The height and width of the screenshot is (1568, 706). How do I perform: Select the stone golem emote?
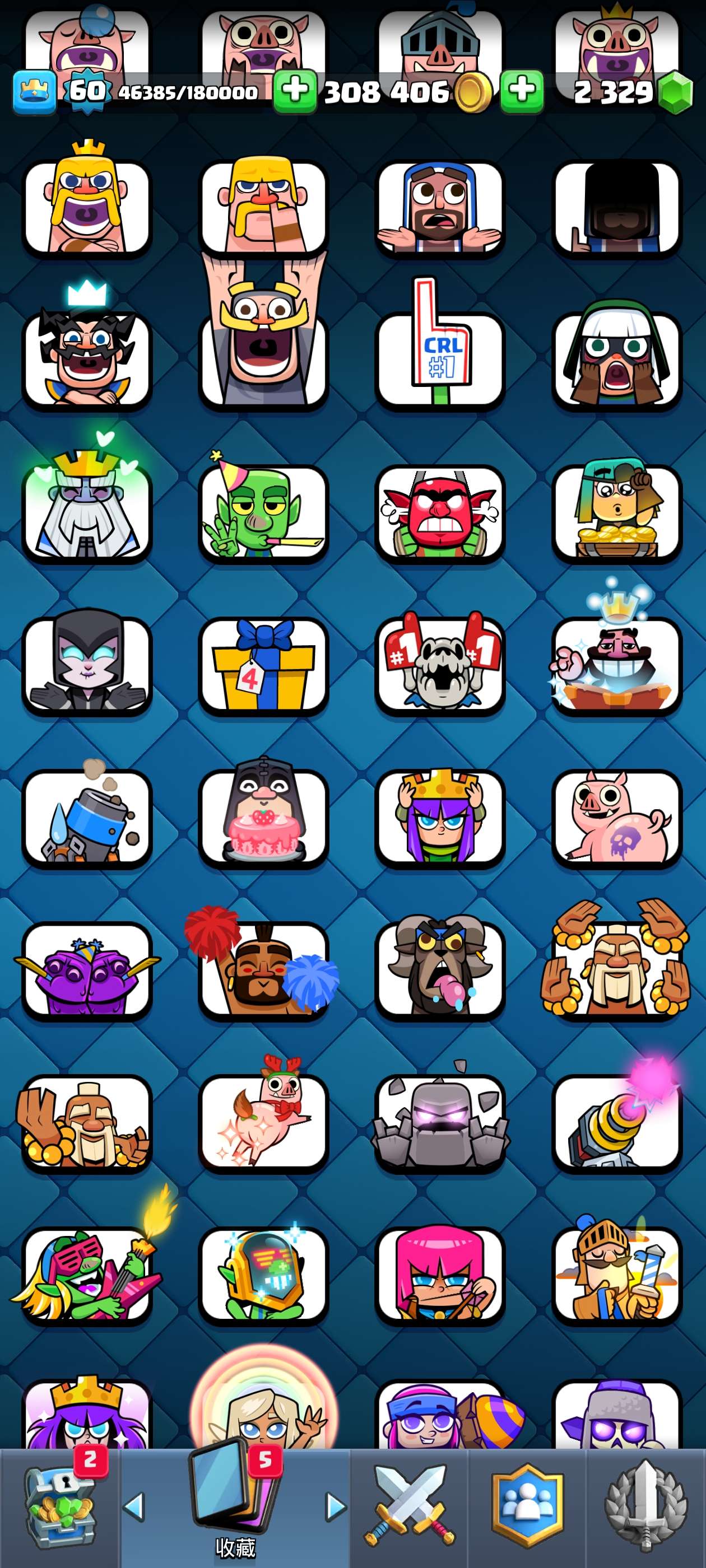[x=440, y=1121]
